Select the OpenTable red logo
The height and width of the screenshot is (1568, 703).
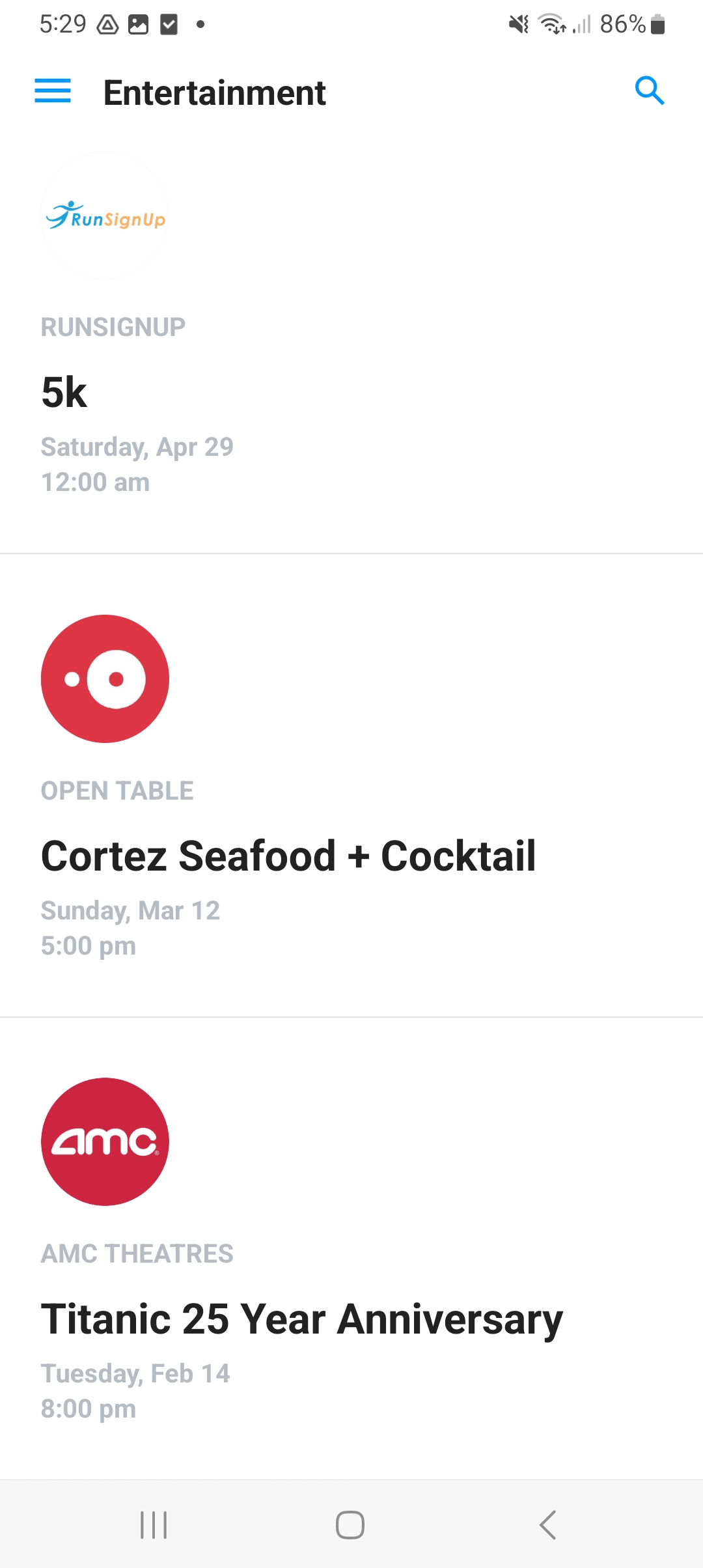pos(105,679)
